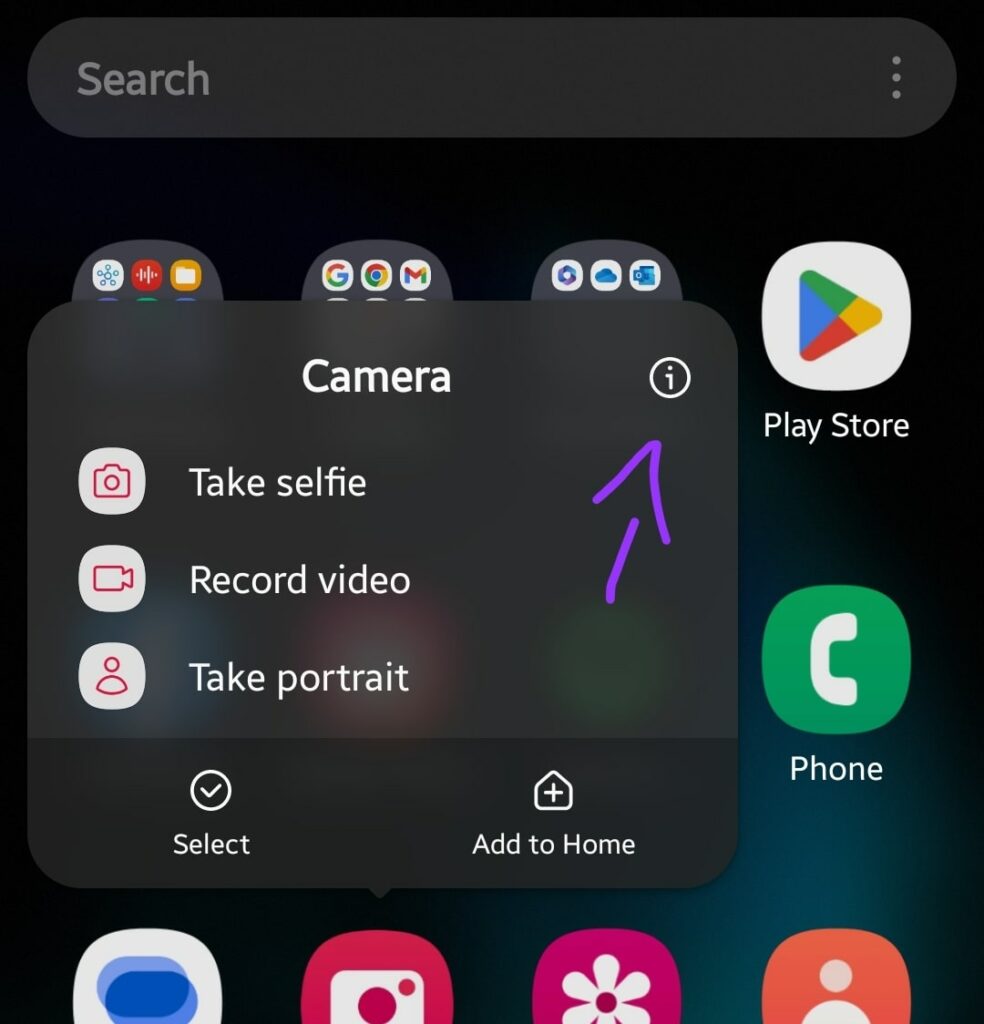Open the Camera app info icon
This screenshot has height=1024, width=984.
coord(669,378)
